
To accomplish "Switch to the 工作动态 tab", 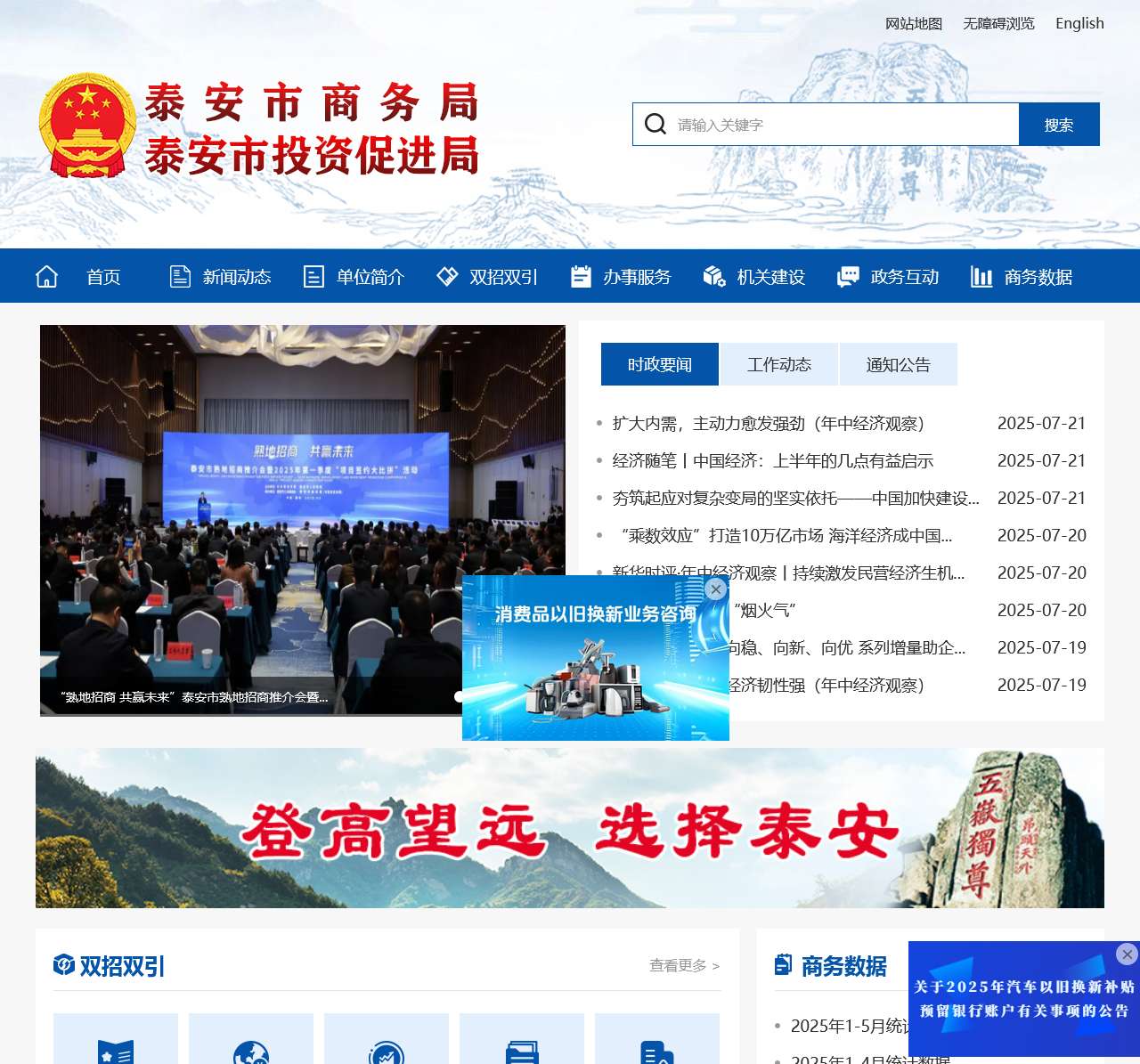I will coord(779,364).
